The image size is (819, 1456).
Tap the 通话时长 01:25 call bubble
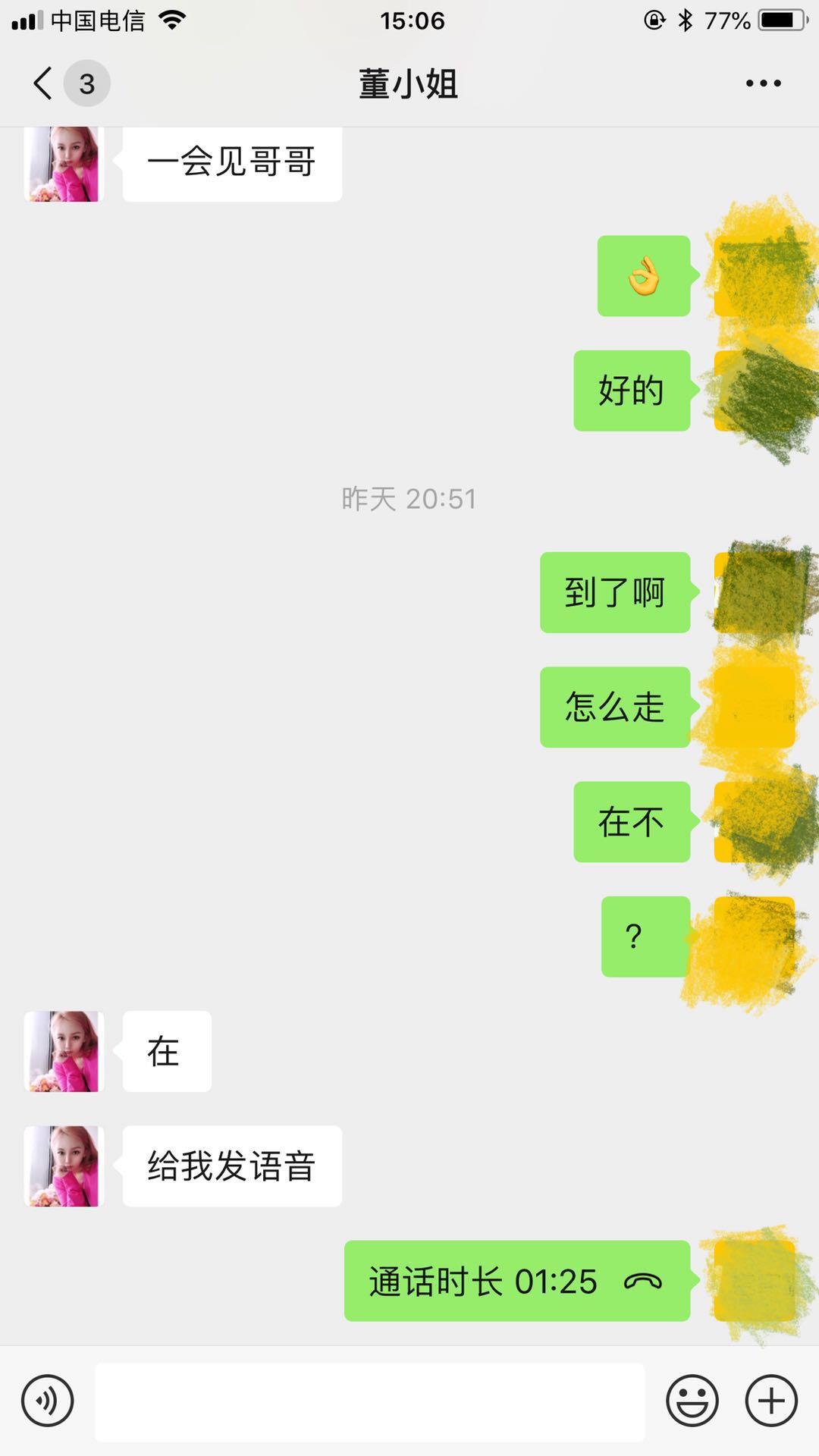[516, 1282]
